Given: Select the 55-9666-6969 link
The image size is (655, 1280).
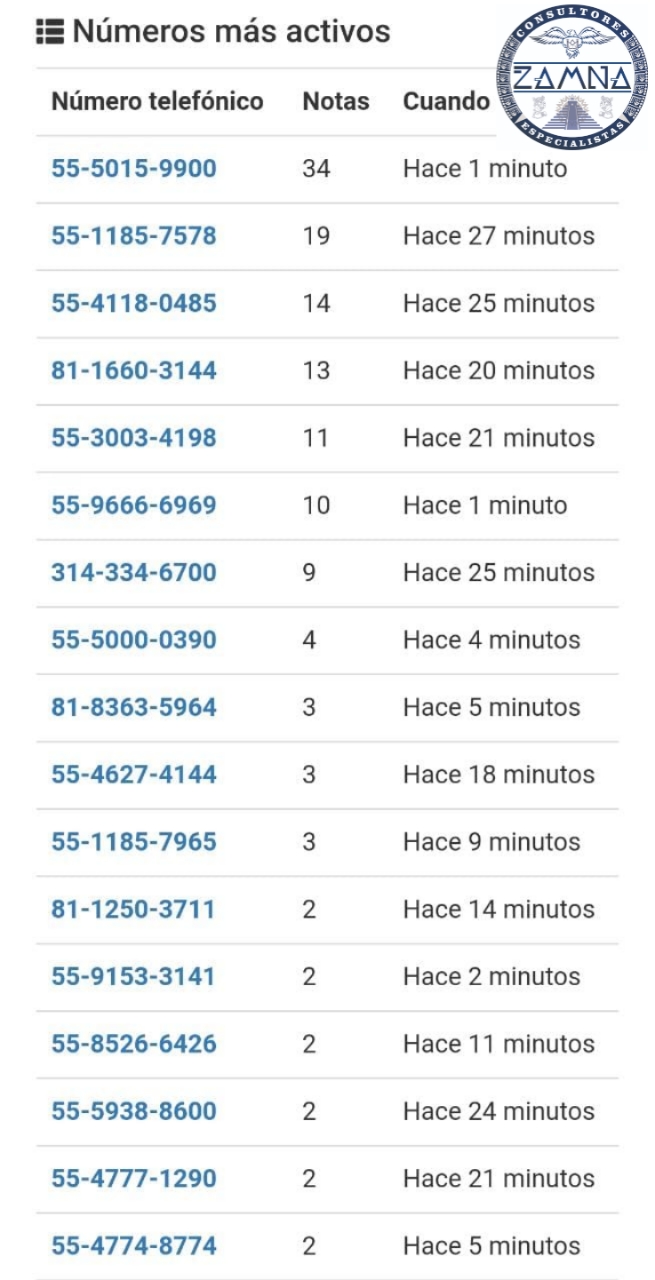Looking at the screenshot, I should (134, 505).
